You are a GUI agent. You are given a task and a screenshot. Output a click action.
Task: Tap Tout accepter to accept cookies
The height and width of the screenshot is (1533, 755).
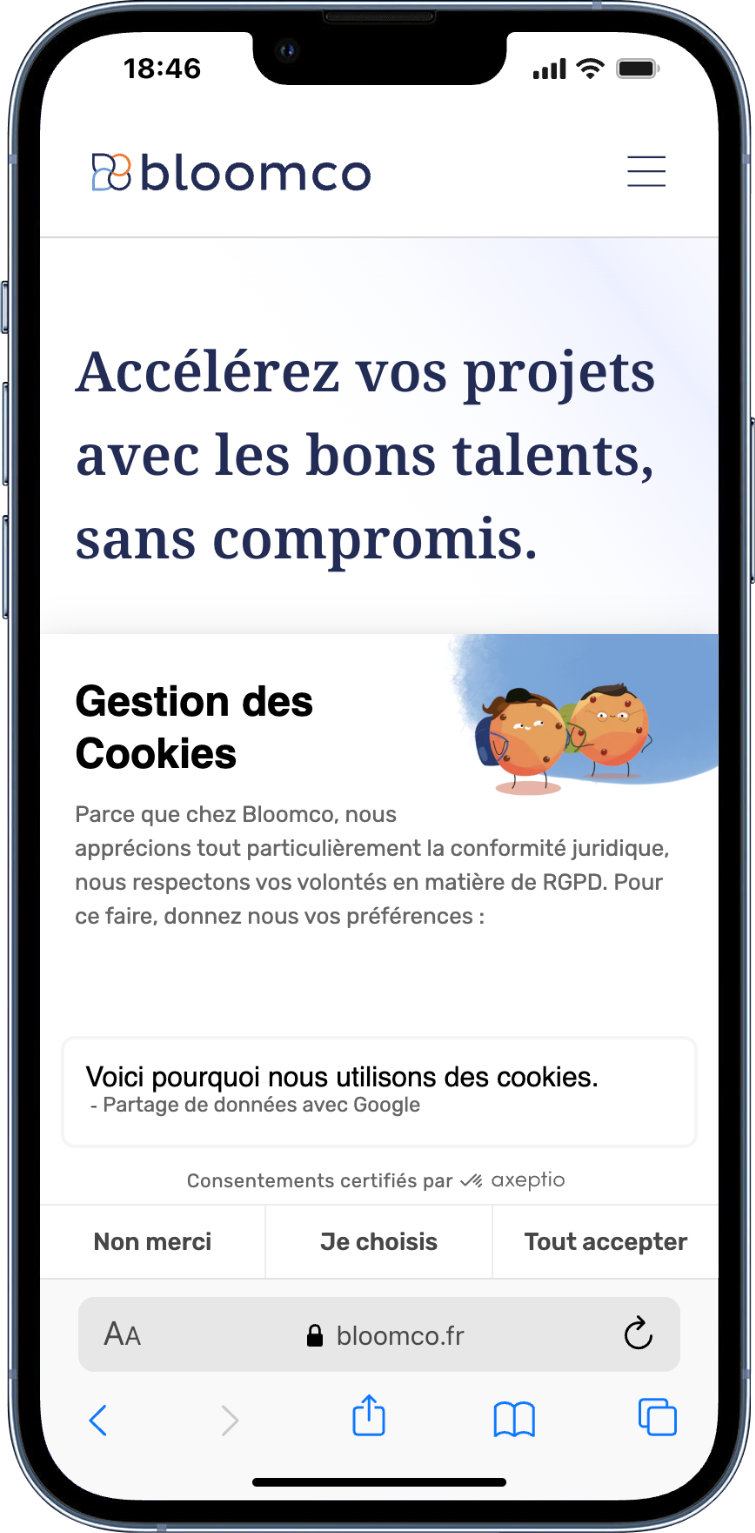tap(606, 1242)
